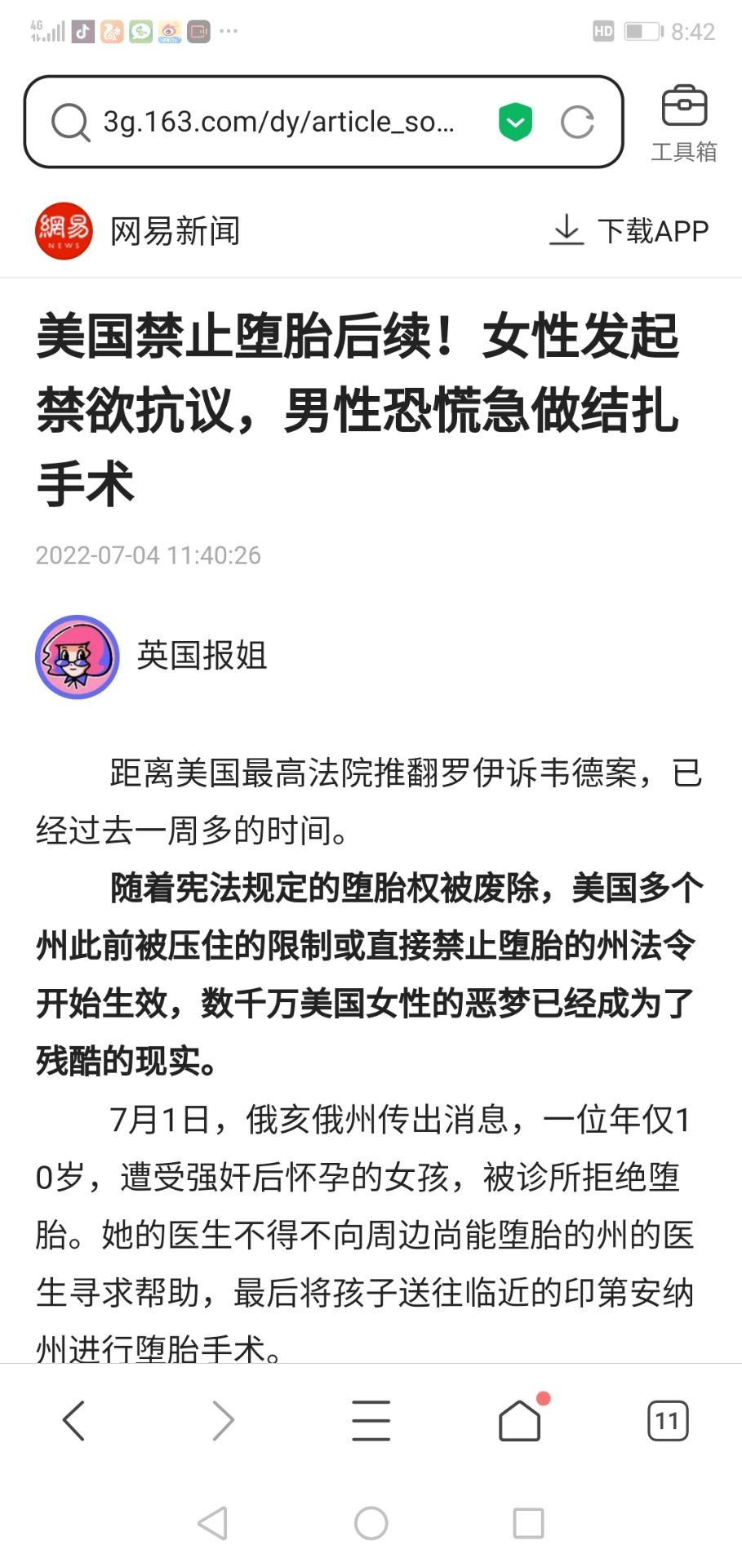742x1568 pixels.
Task: Open the browser menu
Action: (371, 1420)
